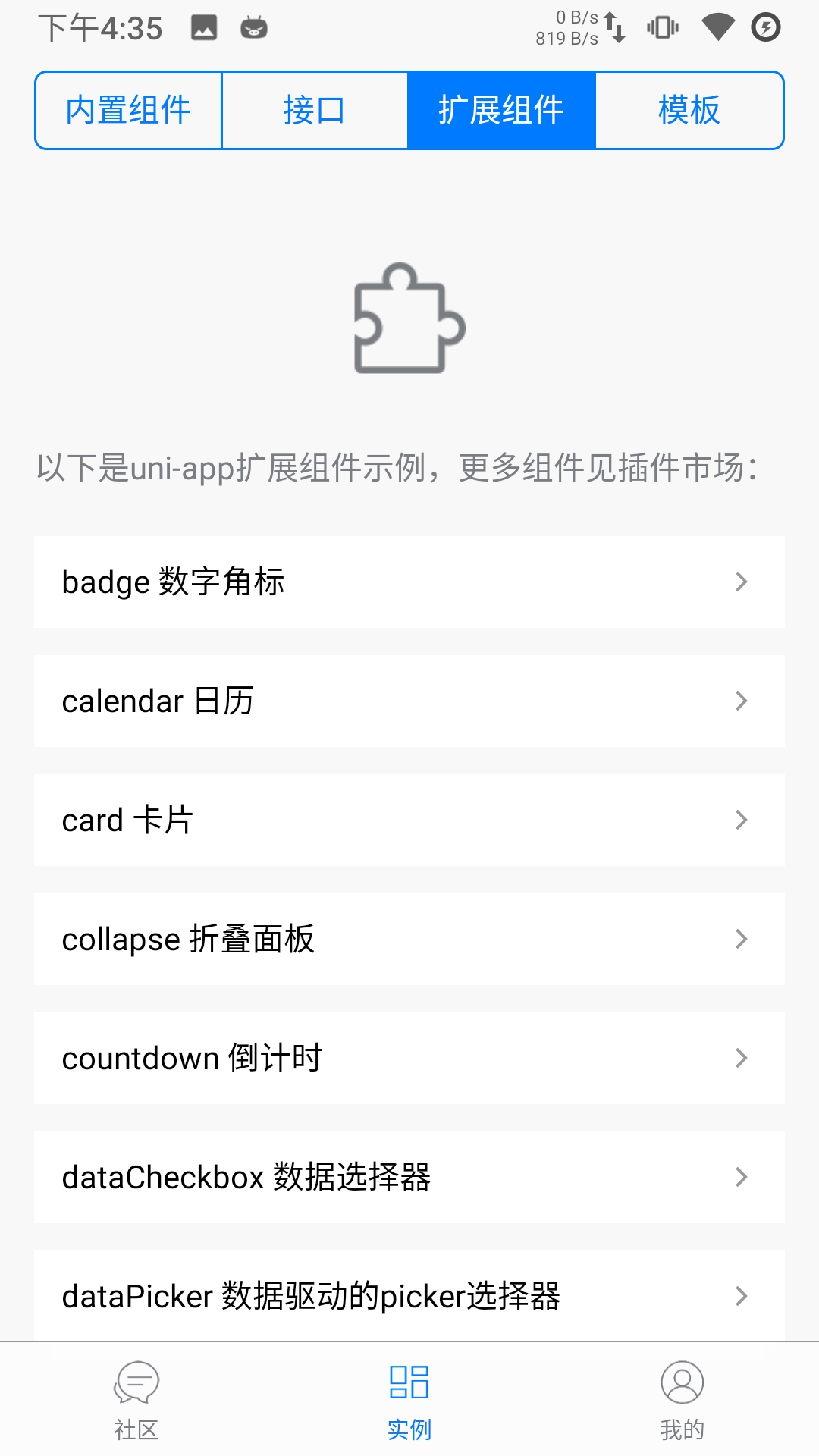819x1456 pixels.
Task: Select the dataCheckbox 数据选择器 item
Action: pos(409,1178)
